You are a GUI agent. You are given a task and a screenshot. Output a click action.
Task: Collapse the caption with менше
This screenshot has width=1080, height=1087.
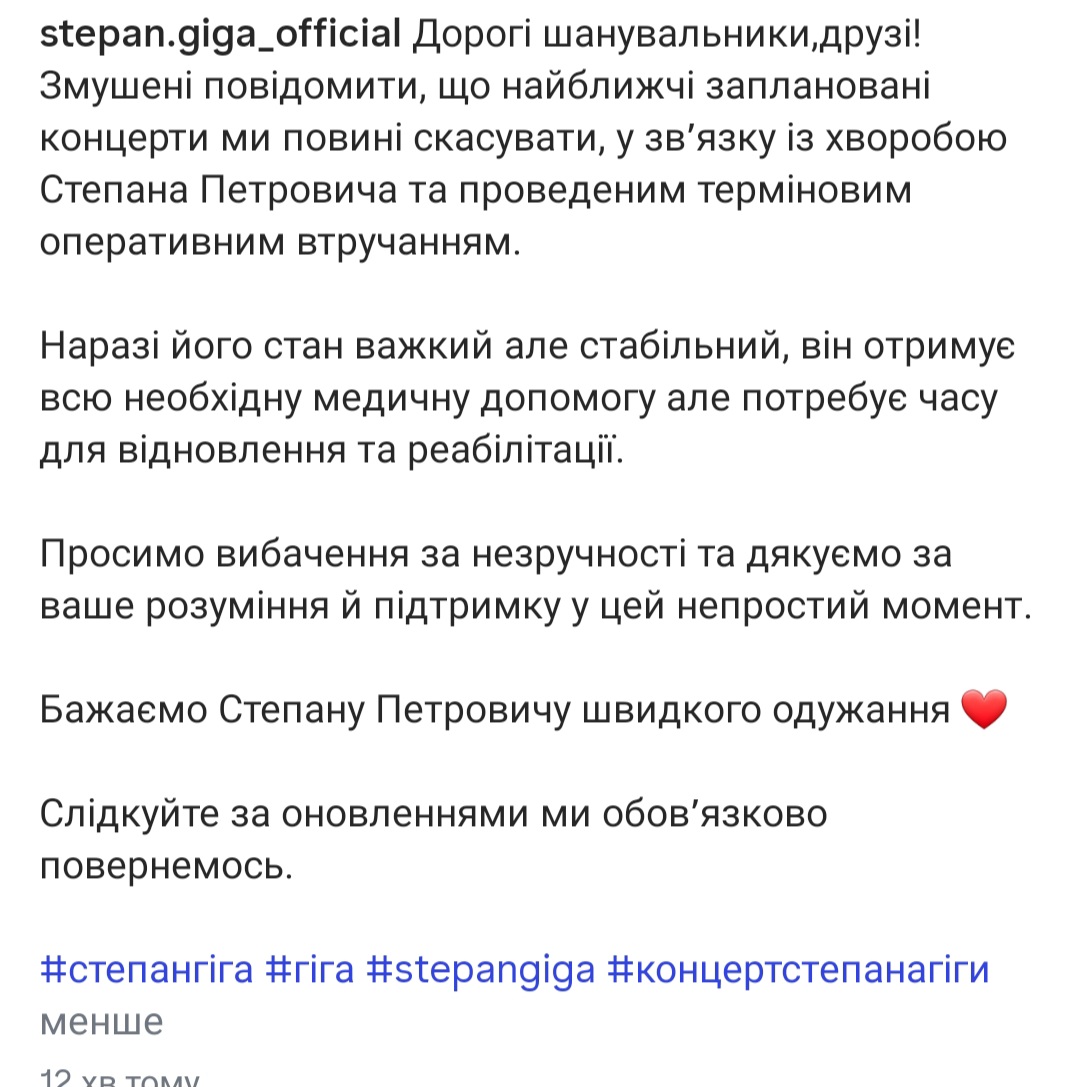pyautogui.click(x=101, y=1022)
